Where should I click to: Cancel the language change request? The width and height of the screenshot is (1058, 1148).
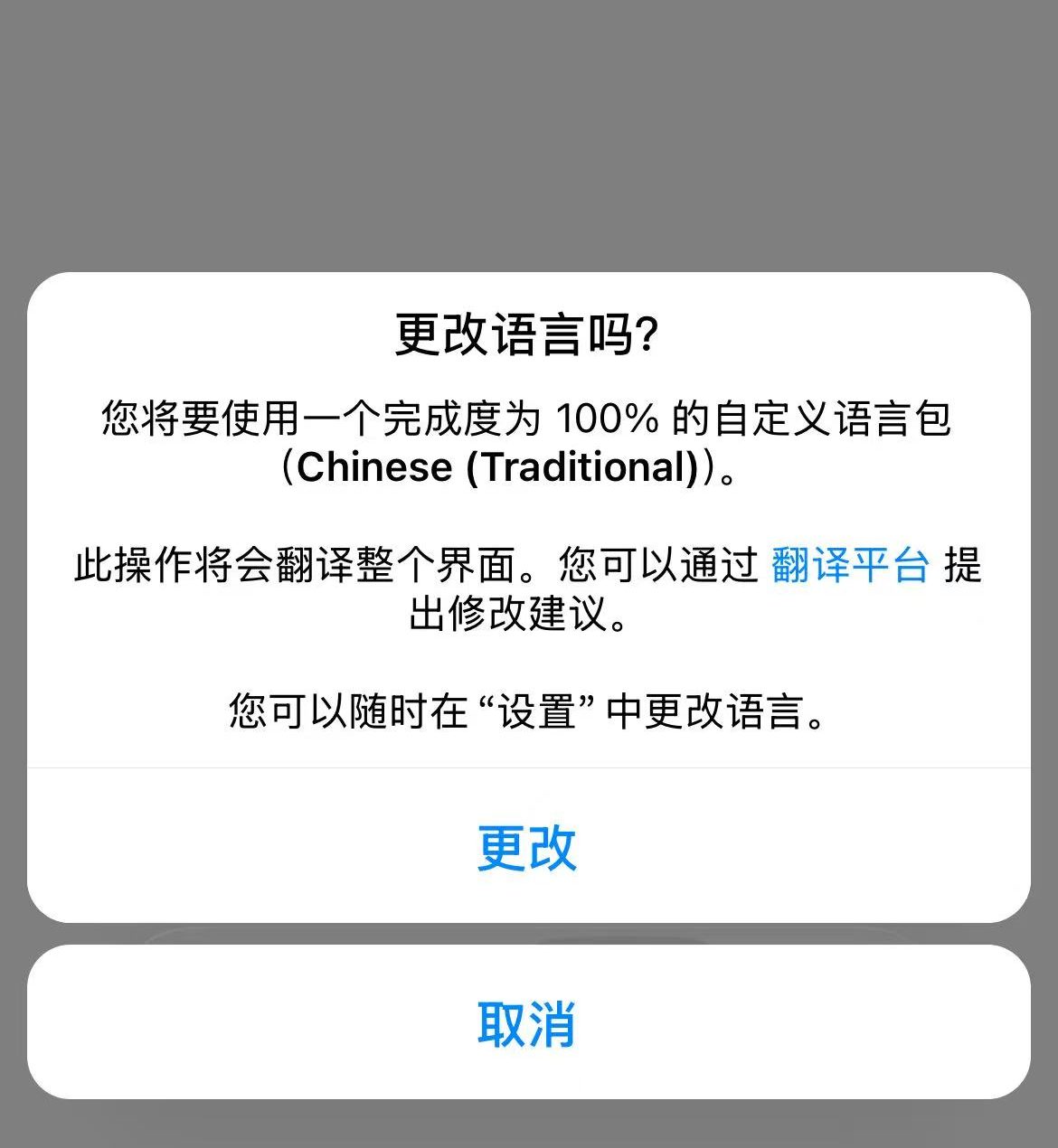point(527,1024)
